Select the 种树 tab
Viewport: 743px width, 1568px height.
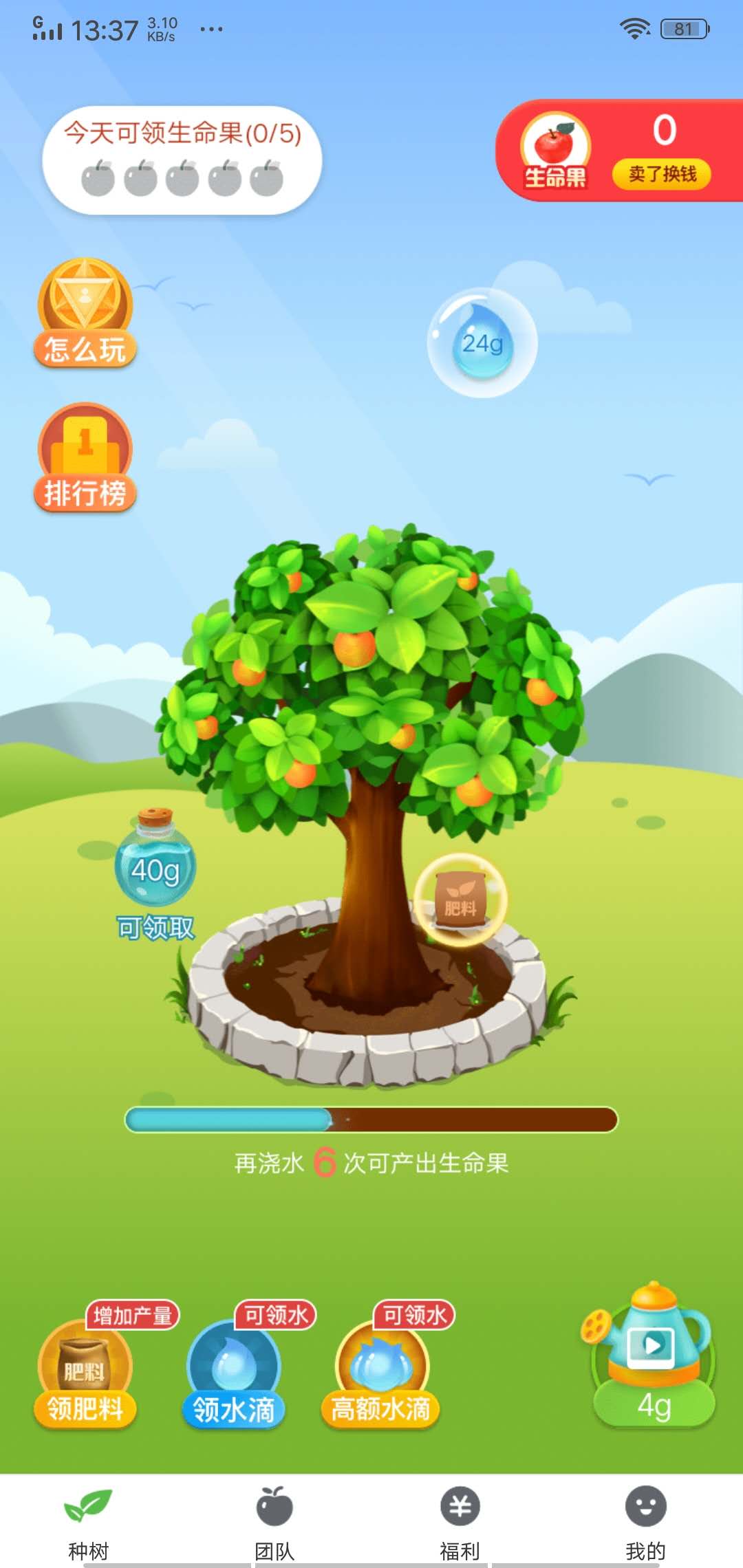pos(88,1521)
